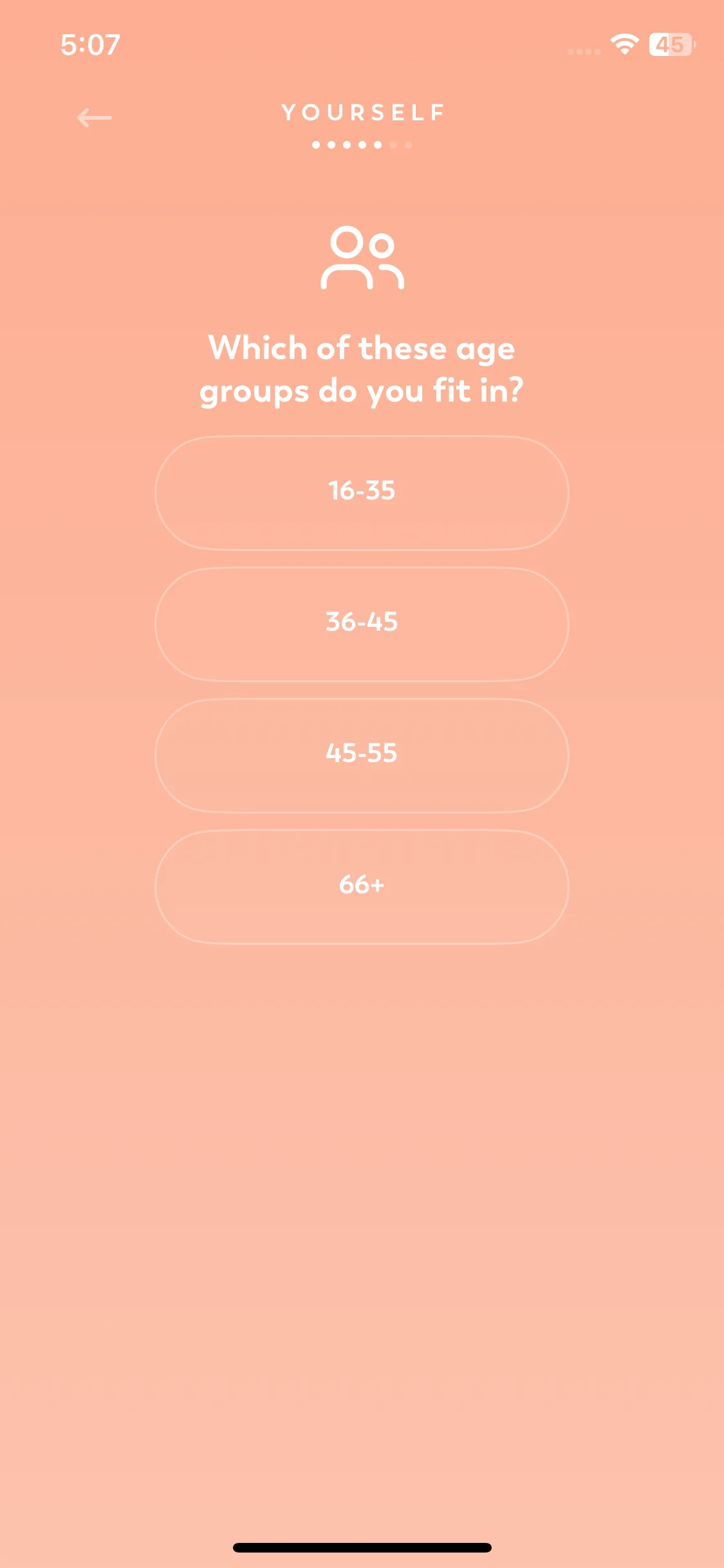Image resolution: width=724 pixels, height=1568 pixels.
Task: Open the Yourself questionnaire section
Action: [x=362, y=113]
